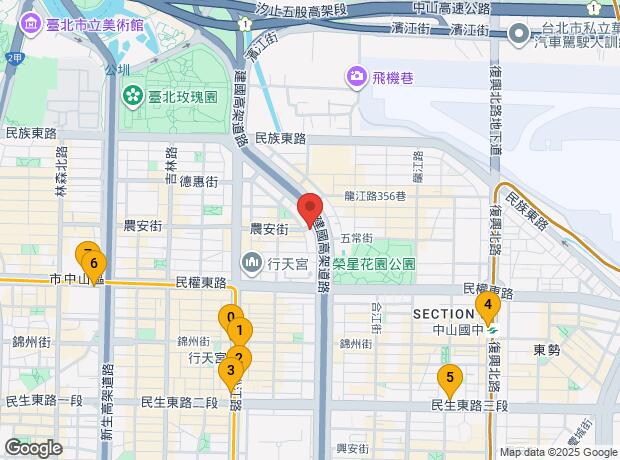The width and height of the screenshot is (620, 460).
Task: Select orange marker number 4 near 中山國中
Action: point(488,307)
